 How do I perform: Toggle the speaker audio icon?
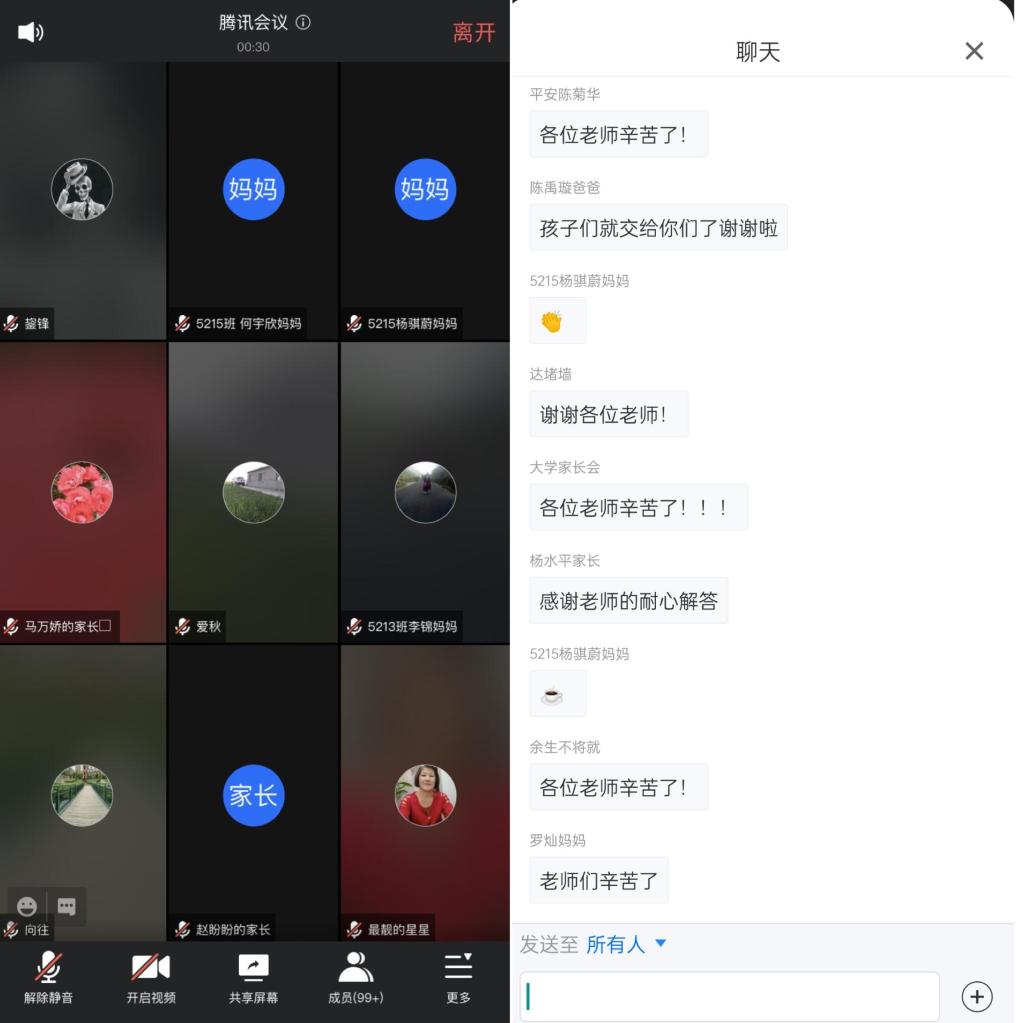(x=30, y=32)
